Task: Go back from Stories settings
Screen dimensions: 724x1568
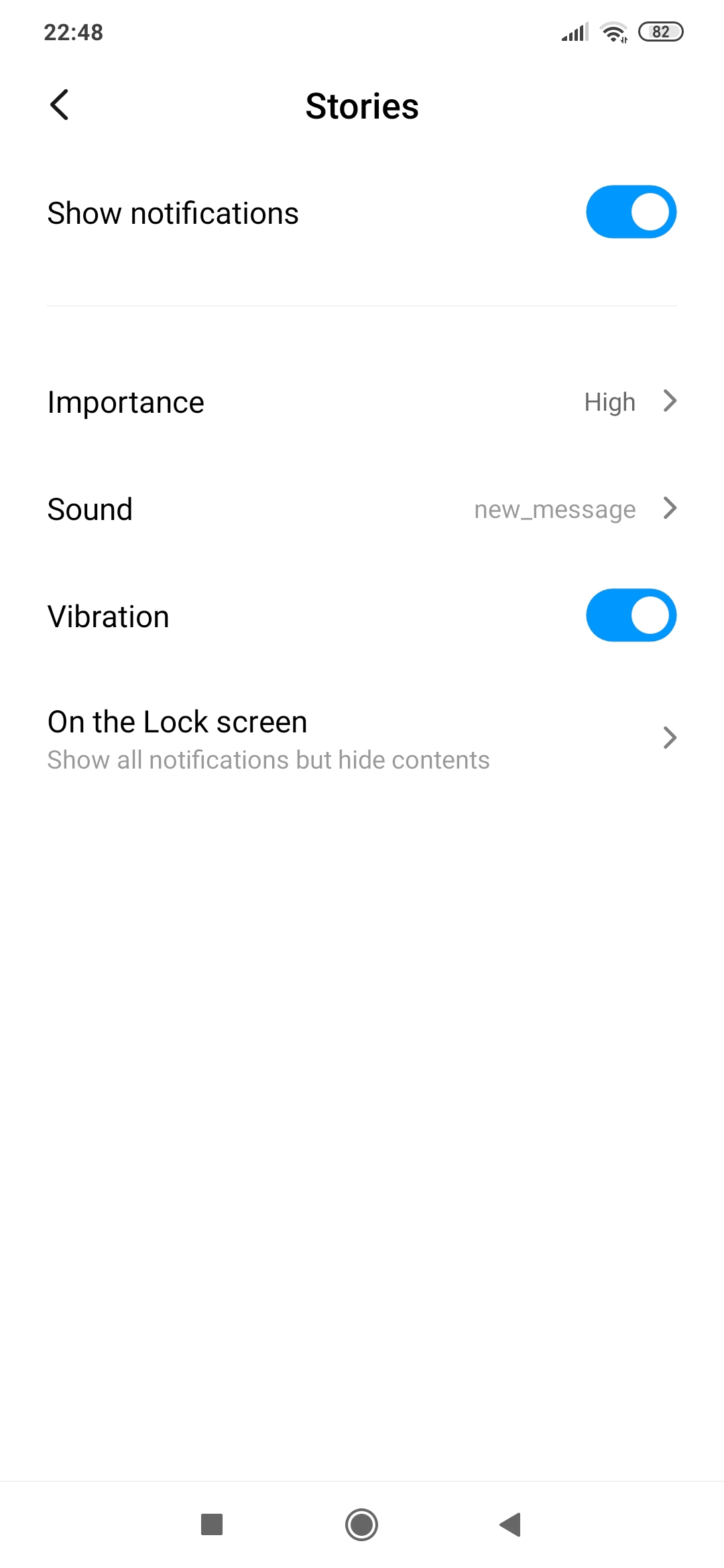Action: pos(60,105)
